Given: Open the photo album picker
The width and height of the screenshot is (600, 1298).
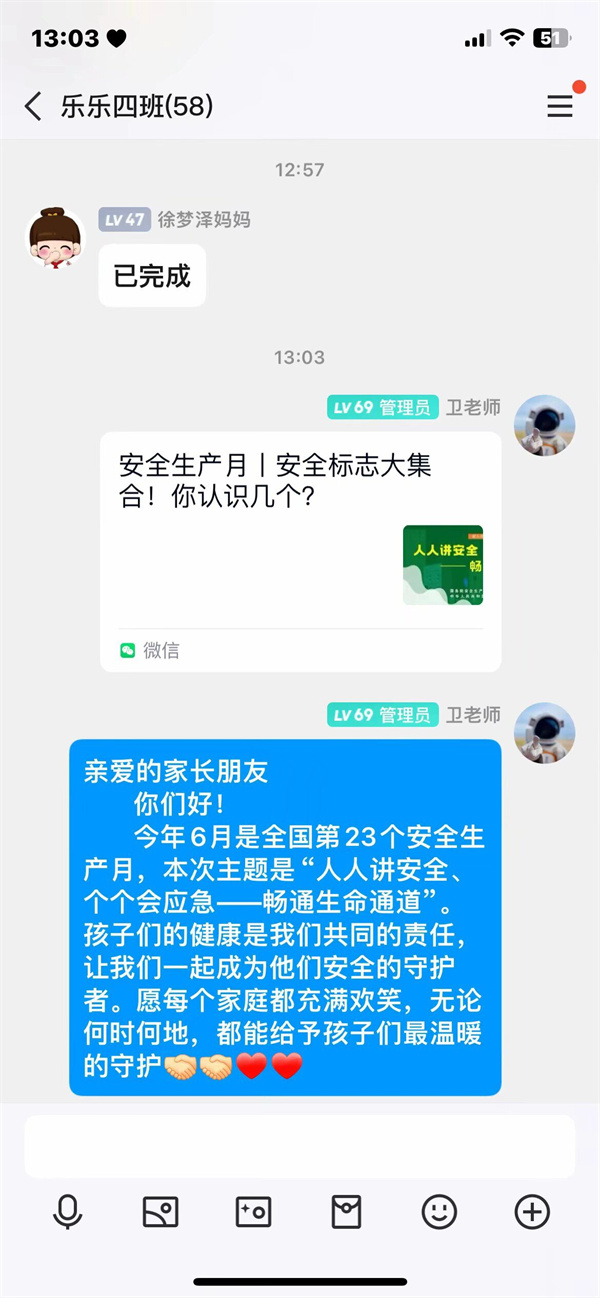Looking at the screenshot, I should [160, 1212].
